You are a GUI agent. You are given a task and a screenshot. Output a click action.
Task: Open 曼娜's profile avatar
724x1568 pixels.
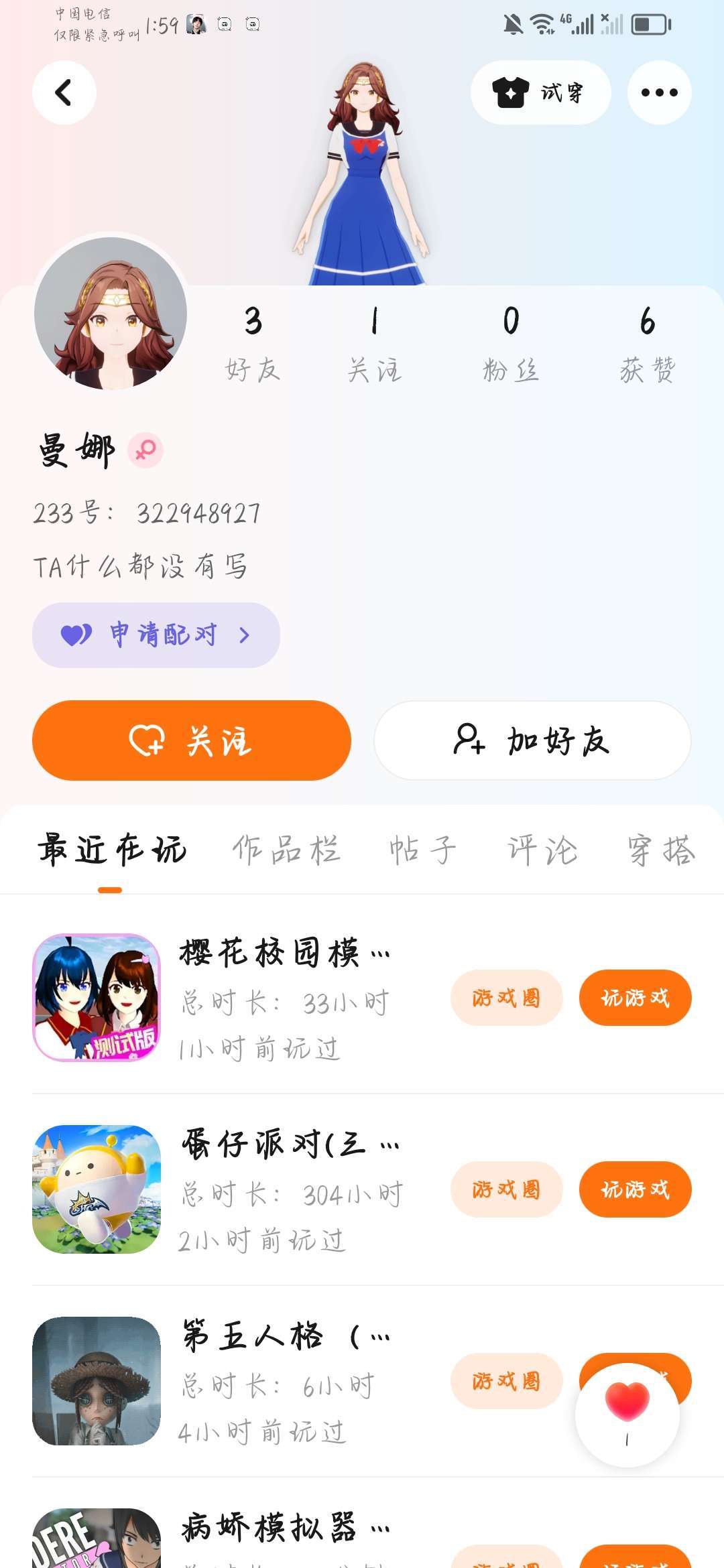pos(111,314)
